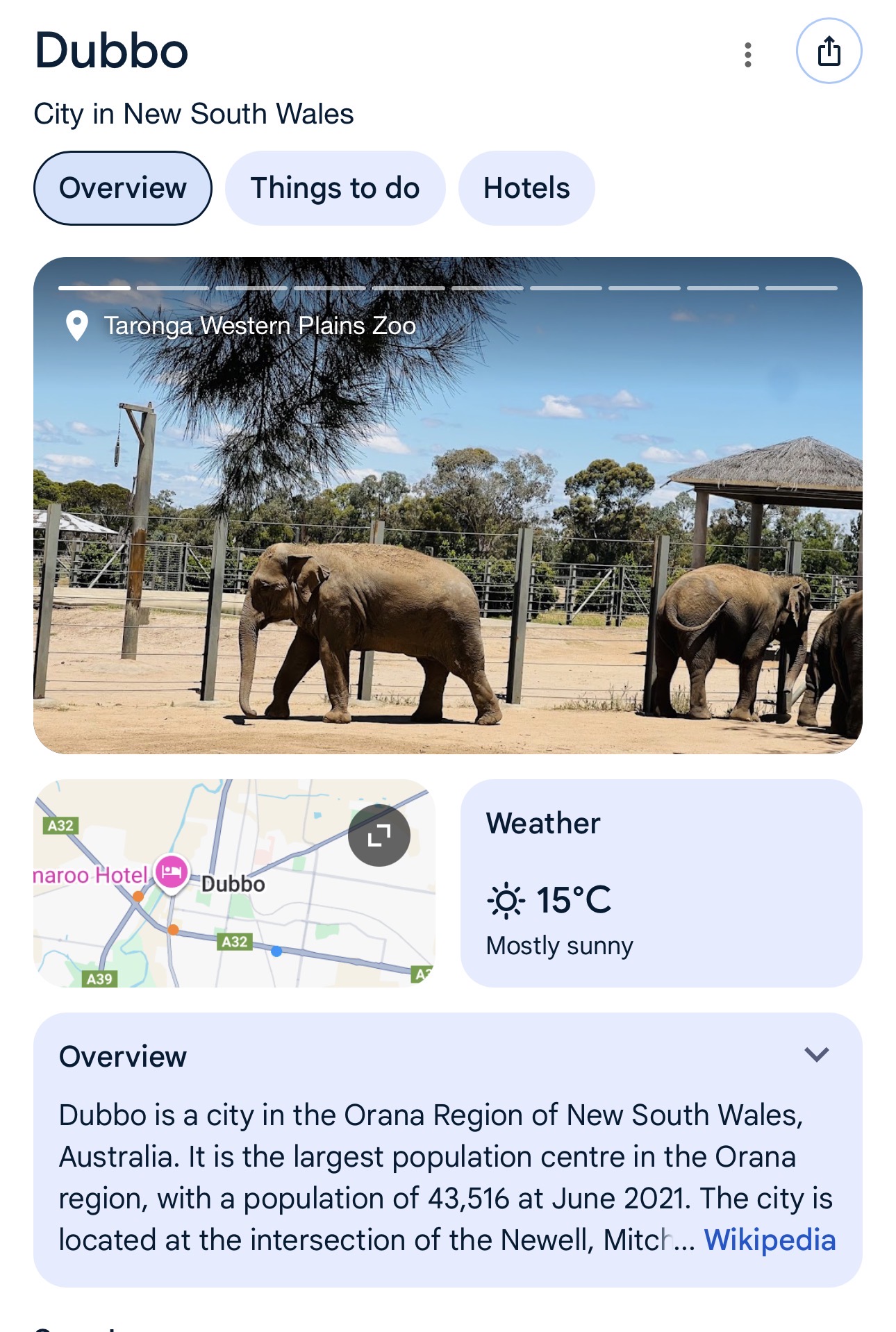The height and width of the screenshot is (1332, 896).
Task: Select the Overview chip
Action: pos(123,188)
